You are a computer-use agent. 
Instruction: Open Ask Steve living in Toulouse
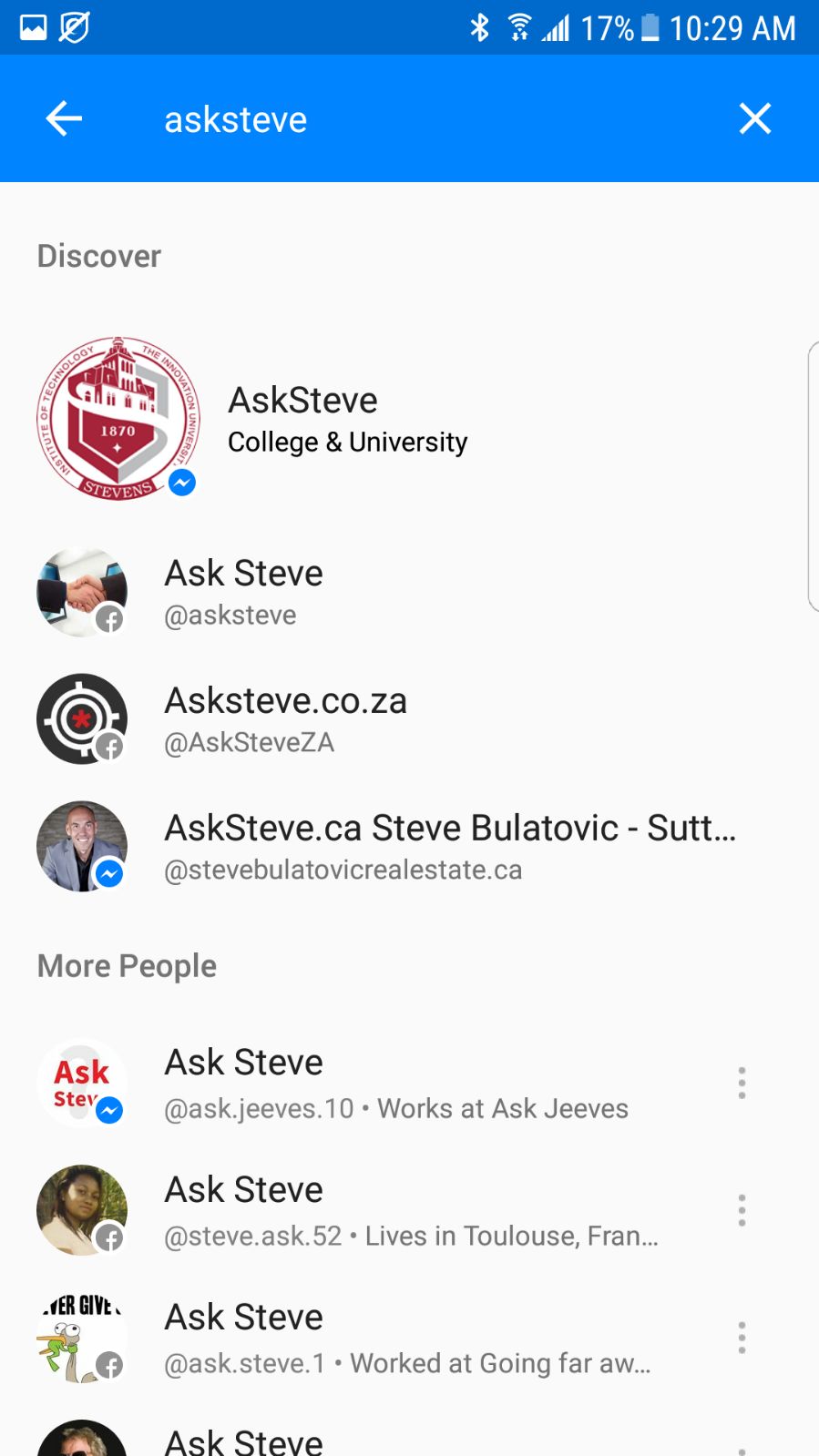(410, 1211)
